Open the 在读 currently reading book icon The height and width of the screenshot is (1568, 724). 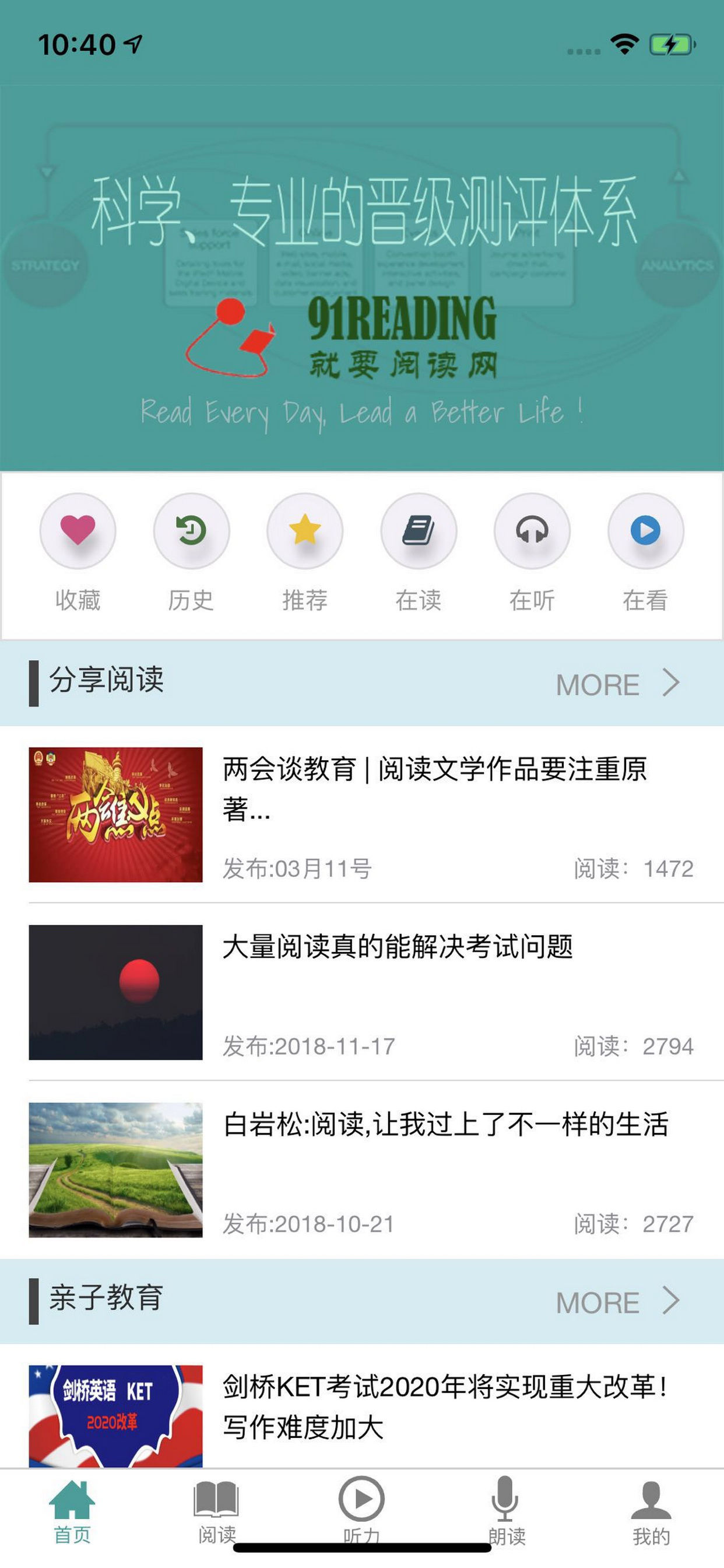[x=419, y=531]
